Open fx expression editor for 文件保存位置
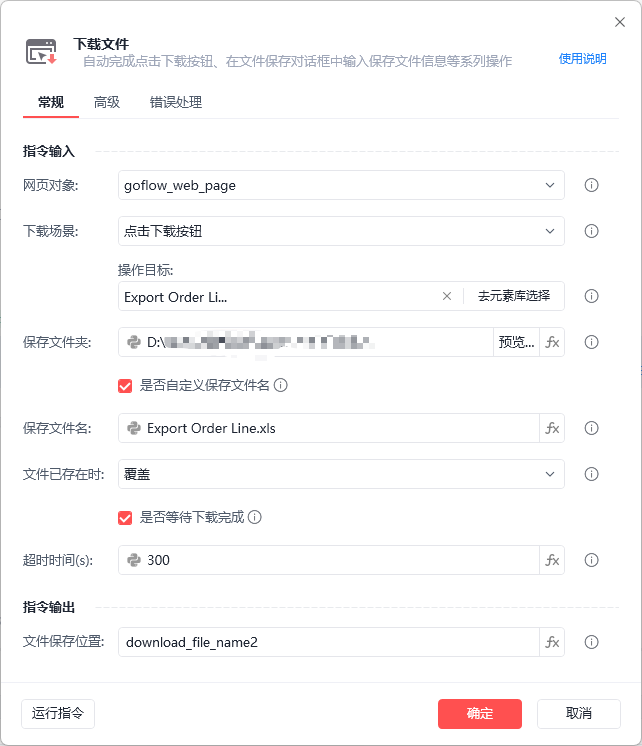 click(552, 642)
